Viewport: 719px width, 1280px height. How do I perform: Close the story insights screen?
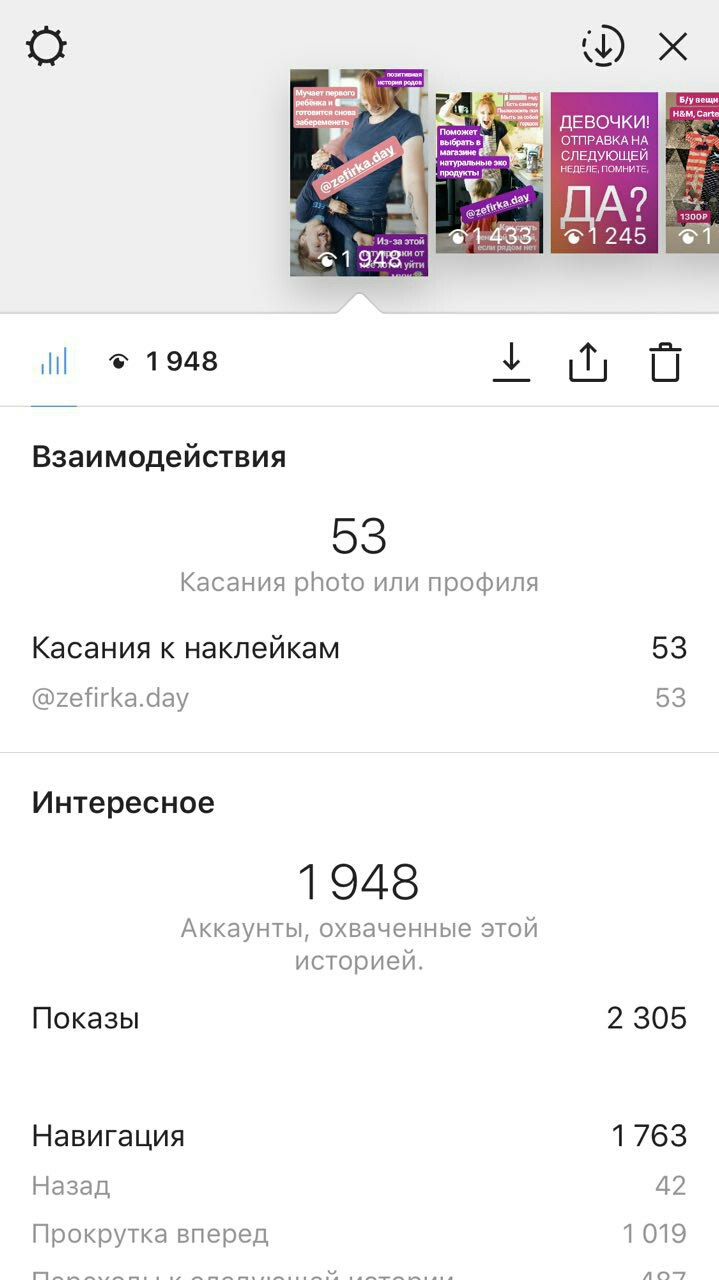(x=673, y=47)
